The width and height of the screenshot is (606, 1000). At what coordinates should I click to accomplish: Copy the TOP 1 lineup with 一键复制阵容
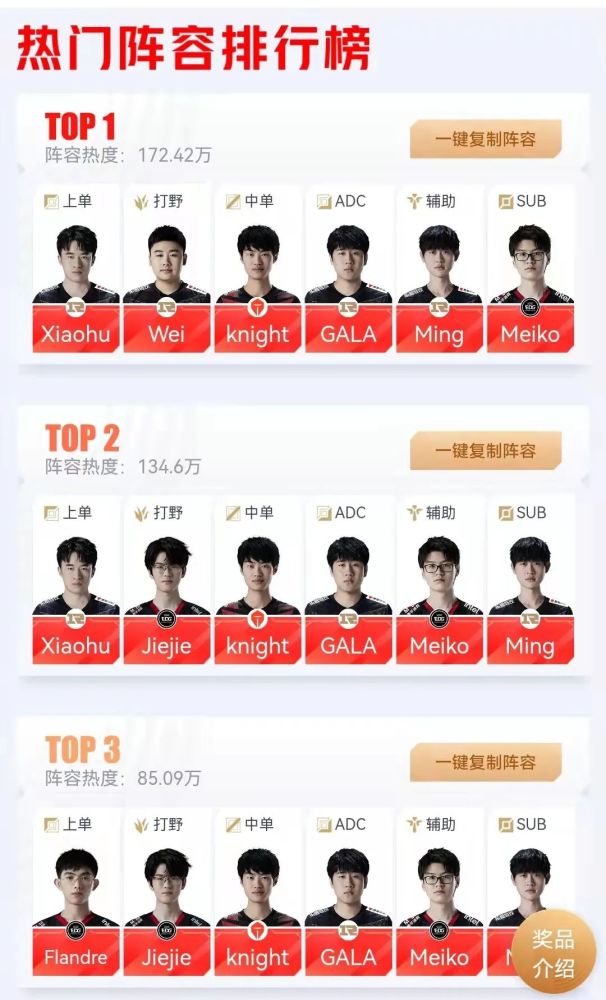tap(485, 139)
